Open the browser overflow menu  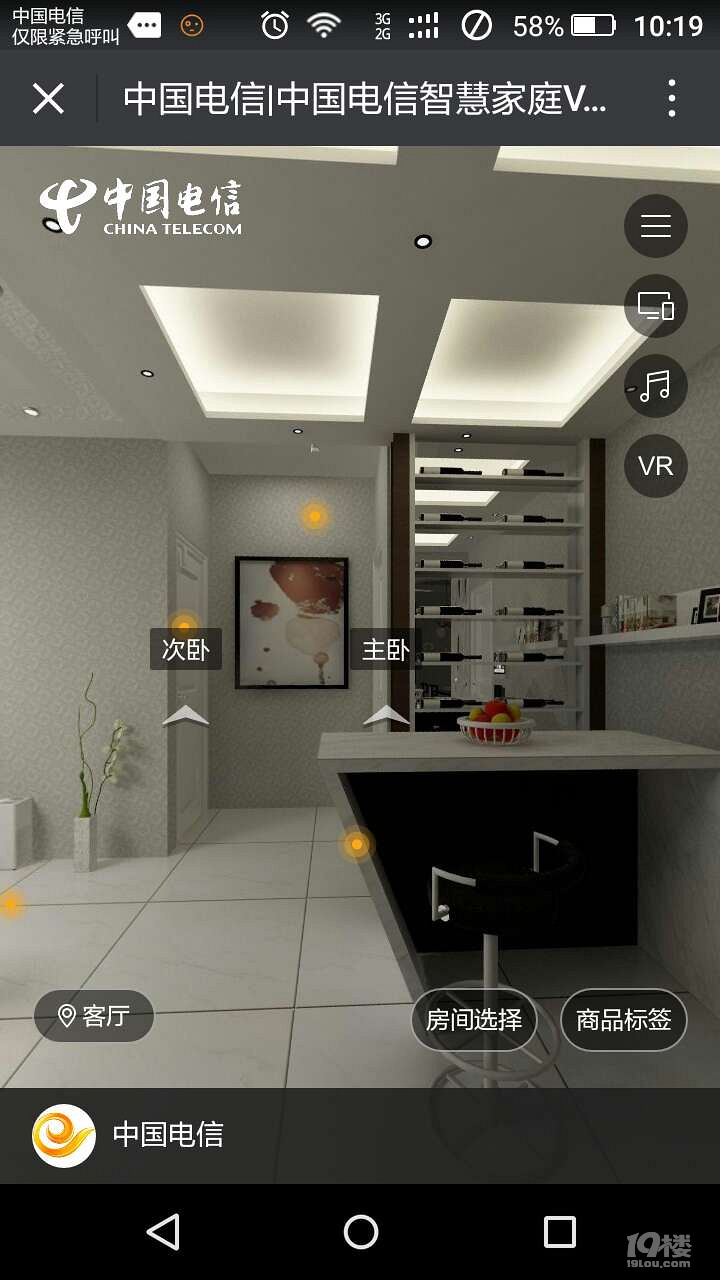pos(671,99)
